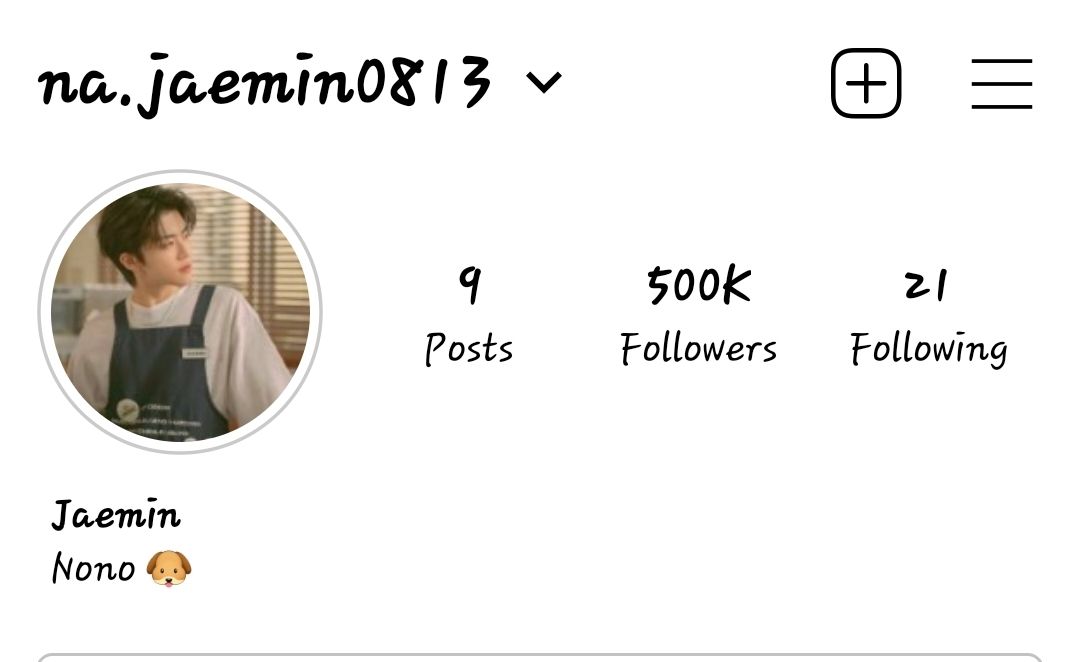Create a new post with the plus icon

click(x=866, y=84)
